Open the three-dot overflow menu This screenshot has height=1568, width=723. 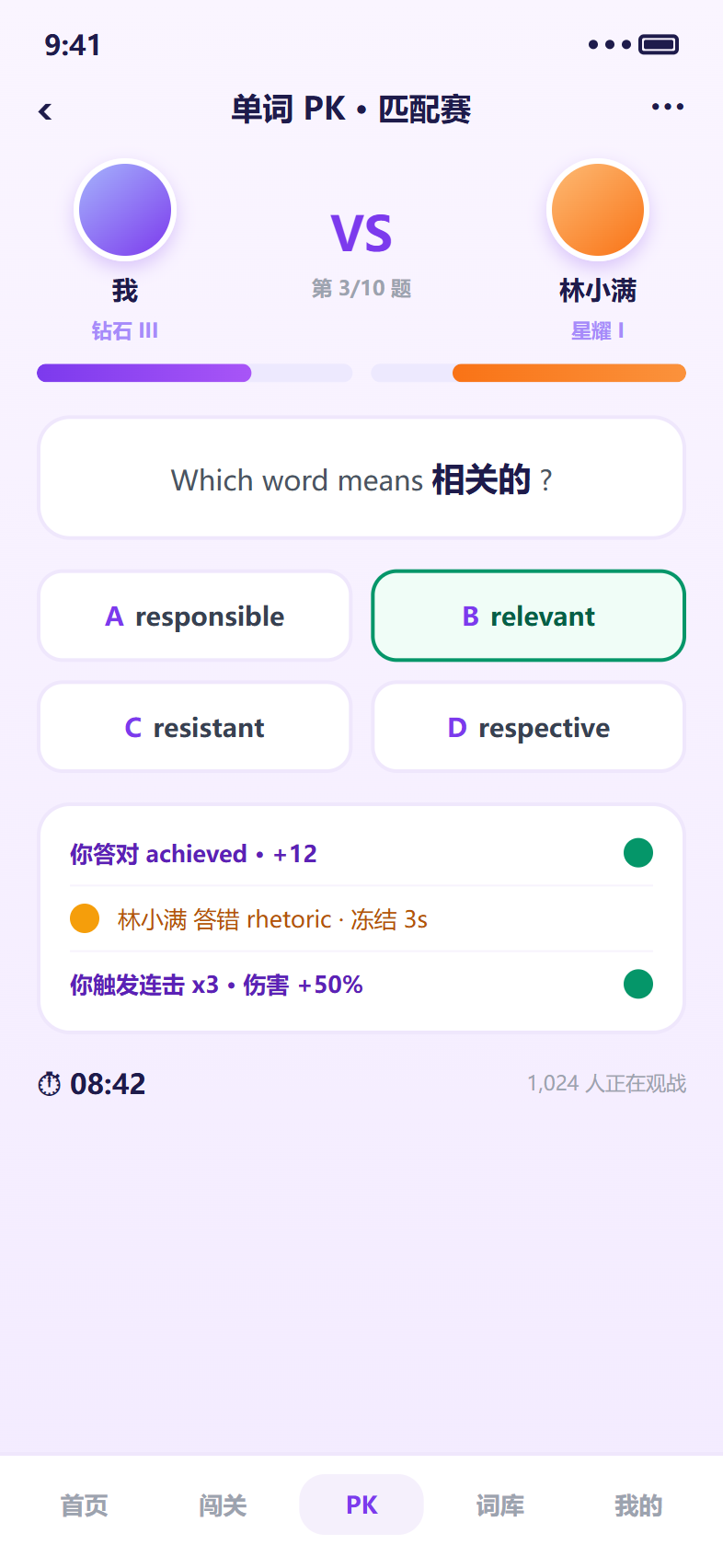click(667, 107)
